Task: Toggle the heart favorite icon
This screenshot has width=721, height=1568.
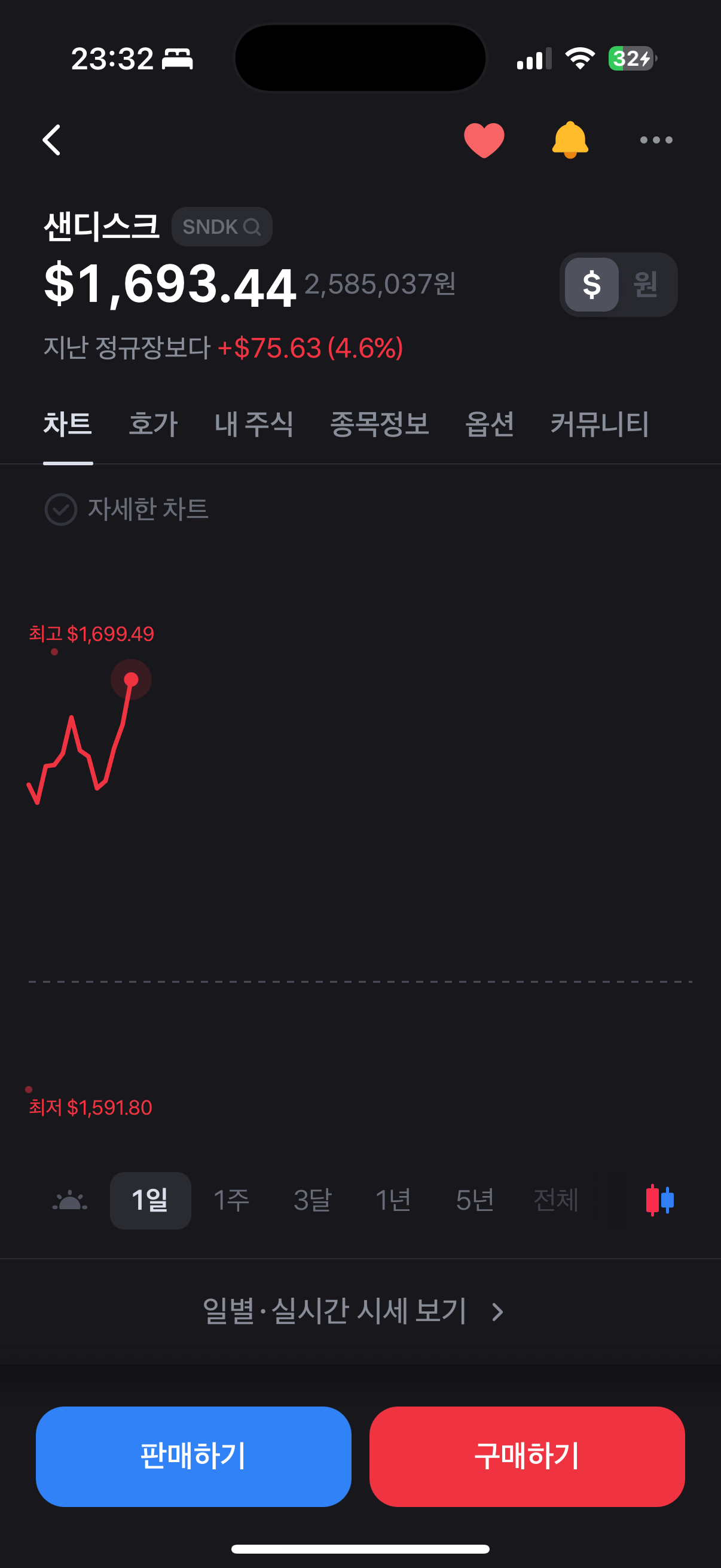Action: pyautogui.click(x=484, y=140)
